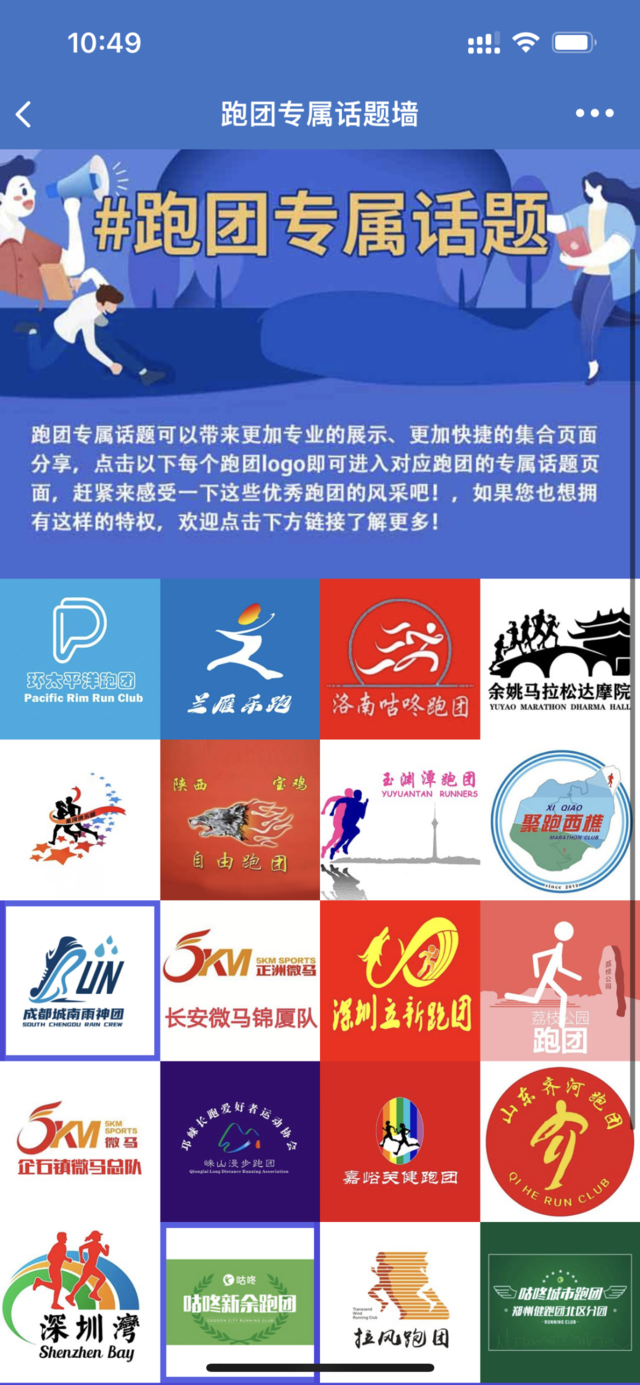Open the 玉渊潭跑团 Yuyuantan Runners tile
The height and width of the screenshot is (1385, 640).
400,820
